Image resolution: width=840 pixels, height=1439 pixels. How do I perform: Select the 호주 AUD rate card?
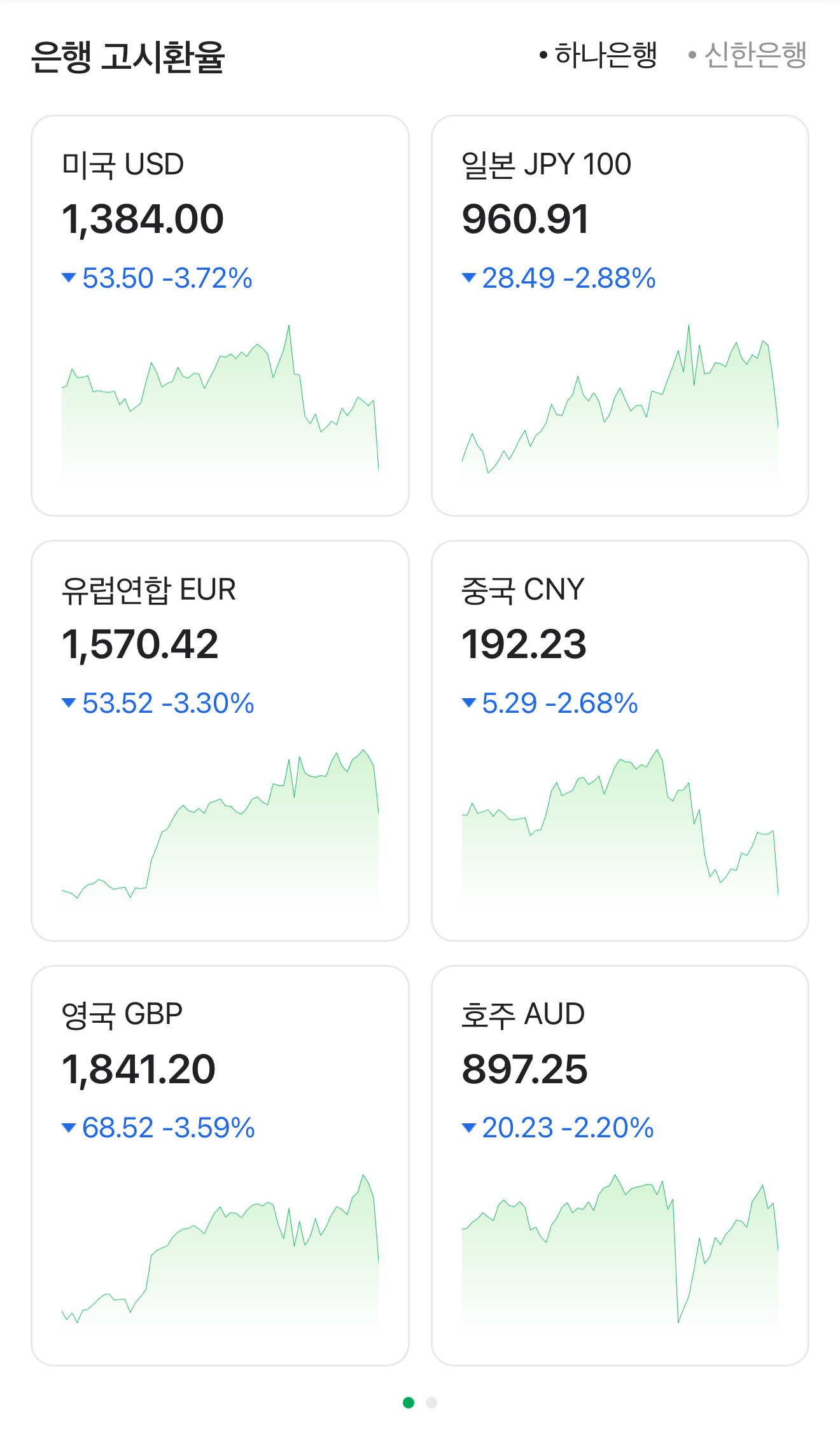[x=620, y=1165]
